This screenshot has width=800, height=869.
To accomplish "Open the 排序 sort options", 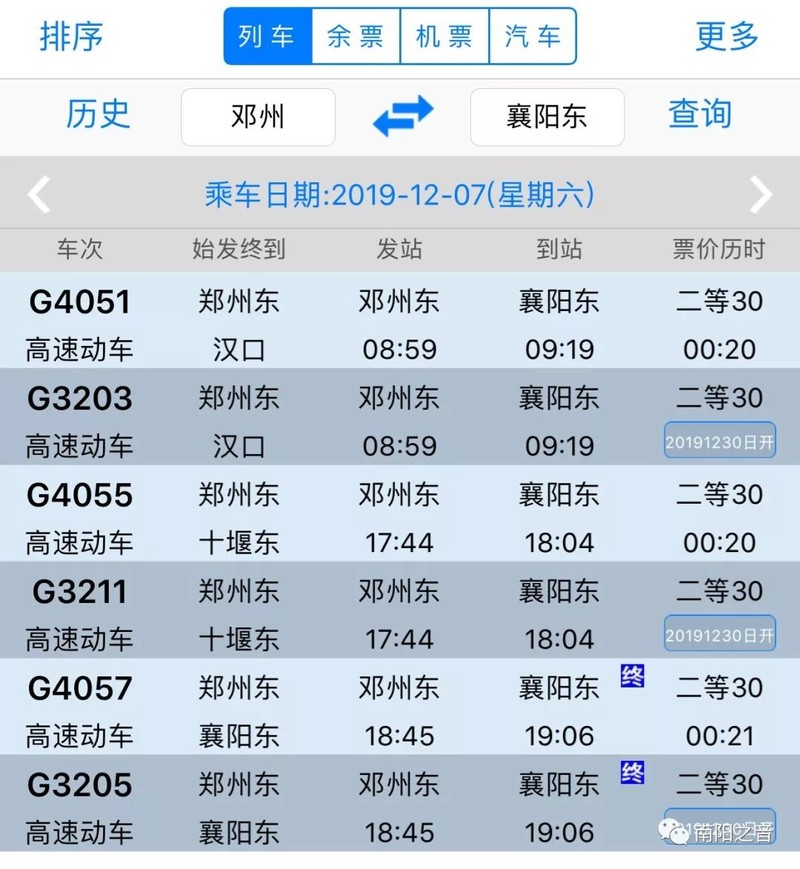I will (x=71, y=37).
